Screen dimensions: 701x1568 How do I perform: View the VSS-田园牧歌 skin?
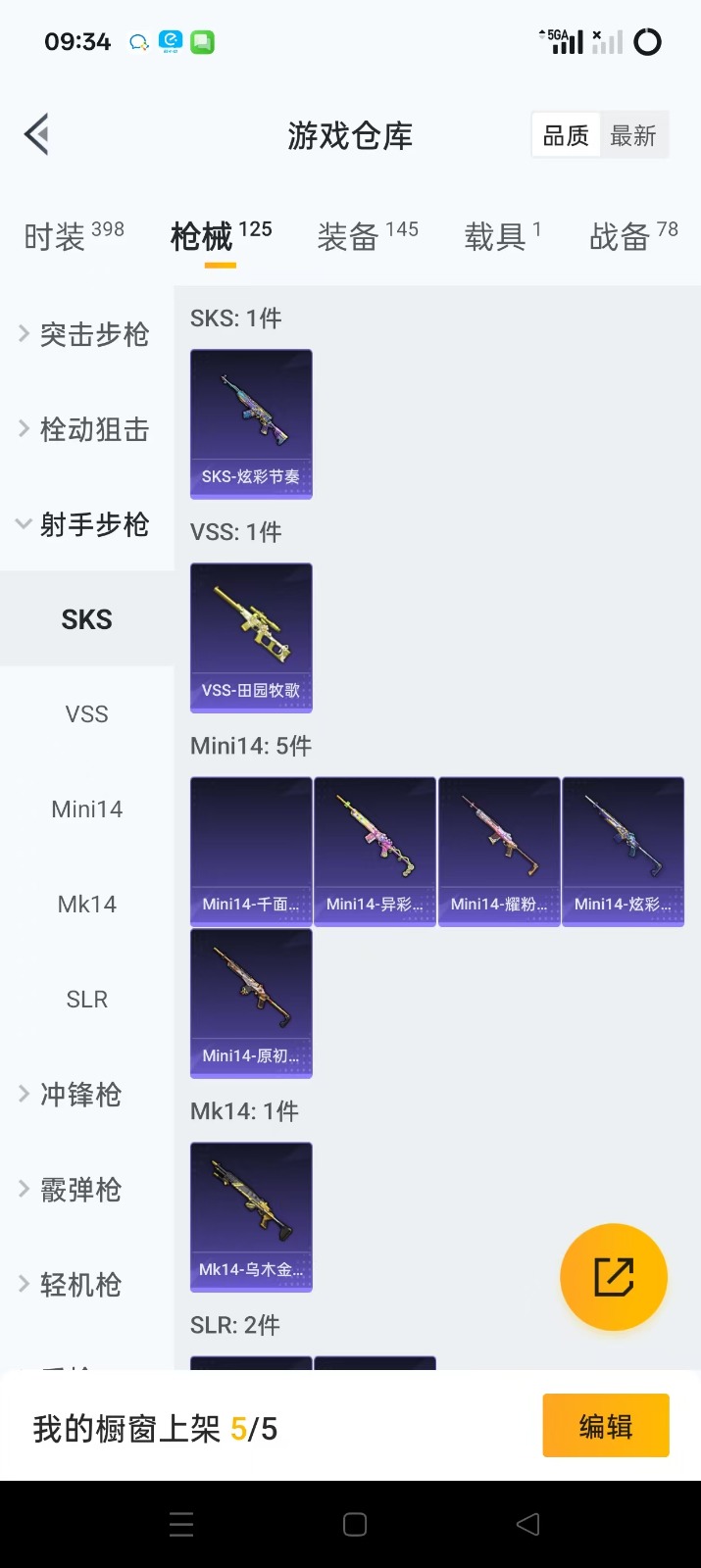tap(251, 637)
